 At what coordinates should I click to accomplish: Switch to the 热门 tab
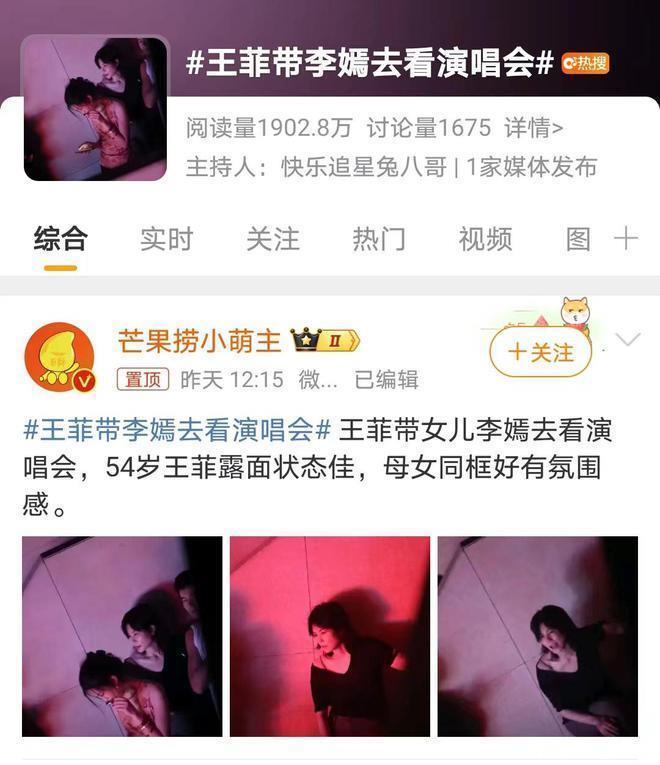(x=379, y=239)
